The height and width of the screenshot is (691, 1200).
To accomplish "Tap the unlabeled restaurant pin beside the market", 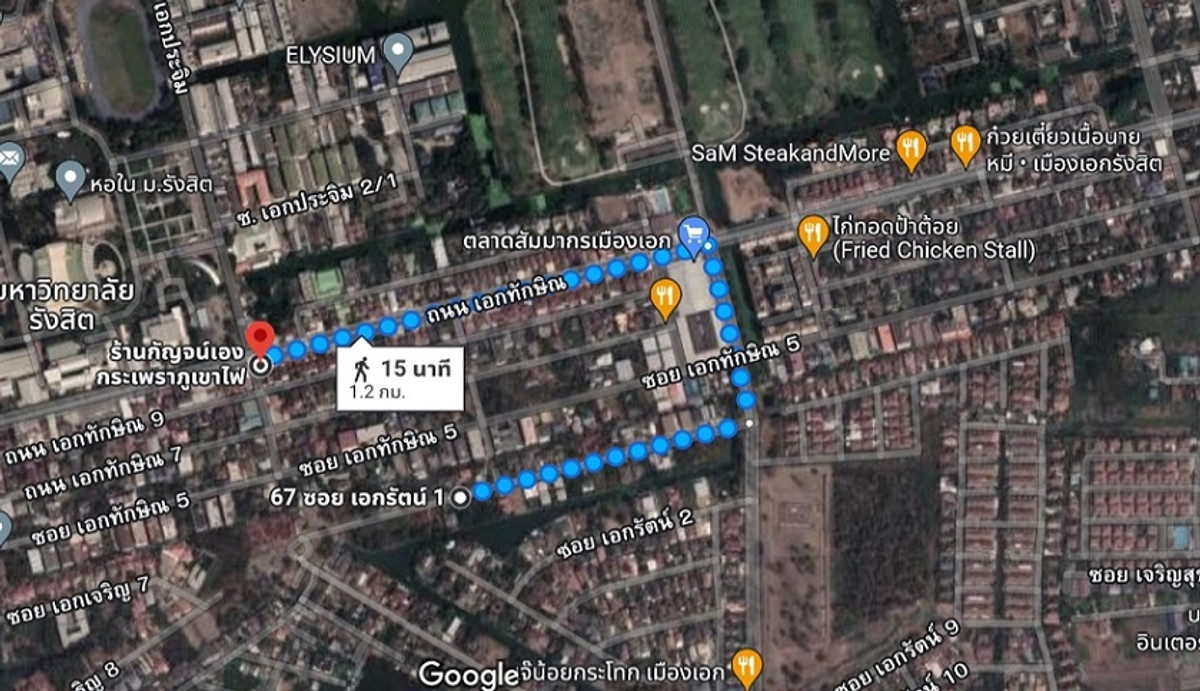I will coord(665,296).
